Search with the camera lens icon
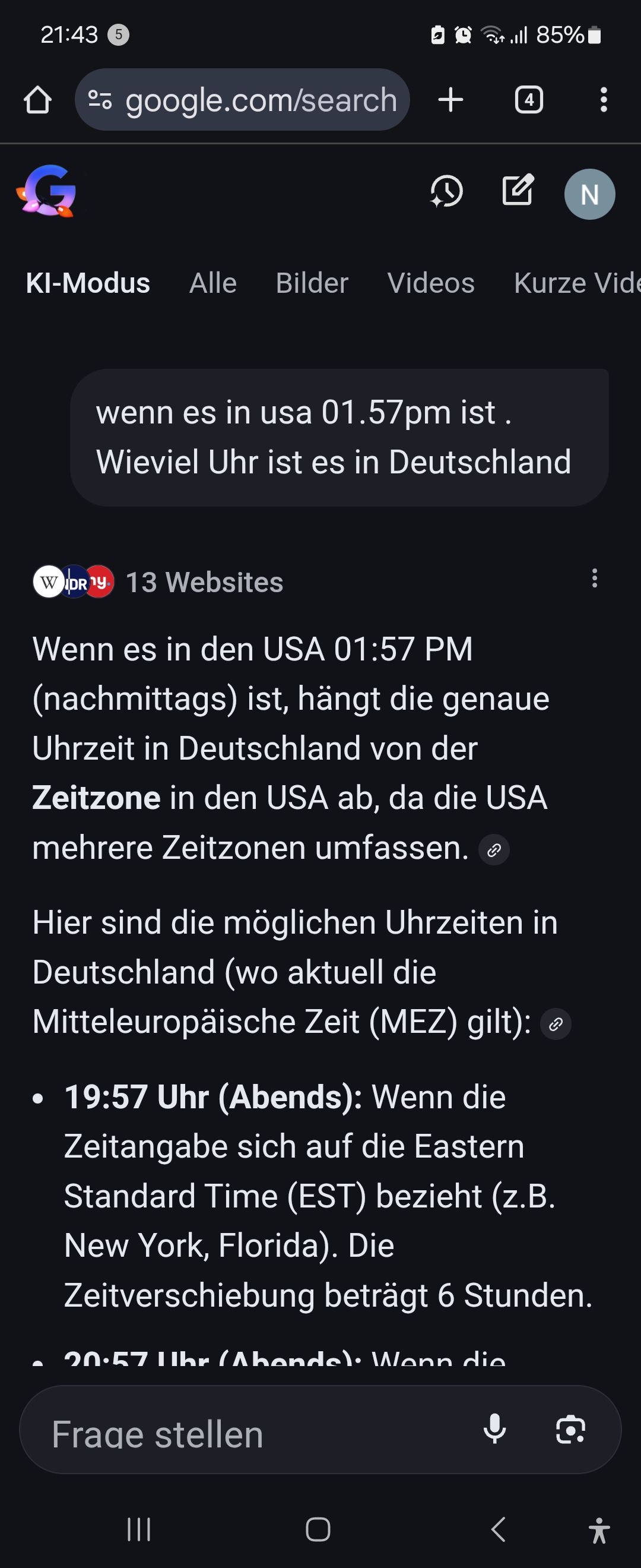Image resolution: width=641 pixels, height=1568 pixels. pyautogui.click(x=570, y=1429)
